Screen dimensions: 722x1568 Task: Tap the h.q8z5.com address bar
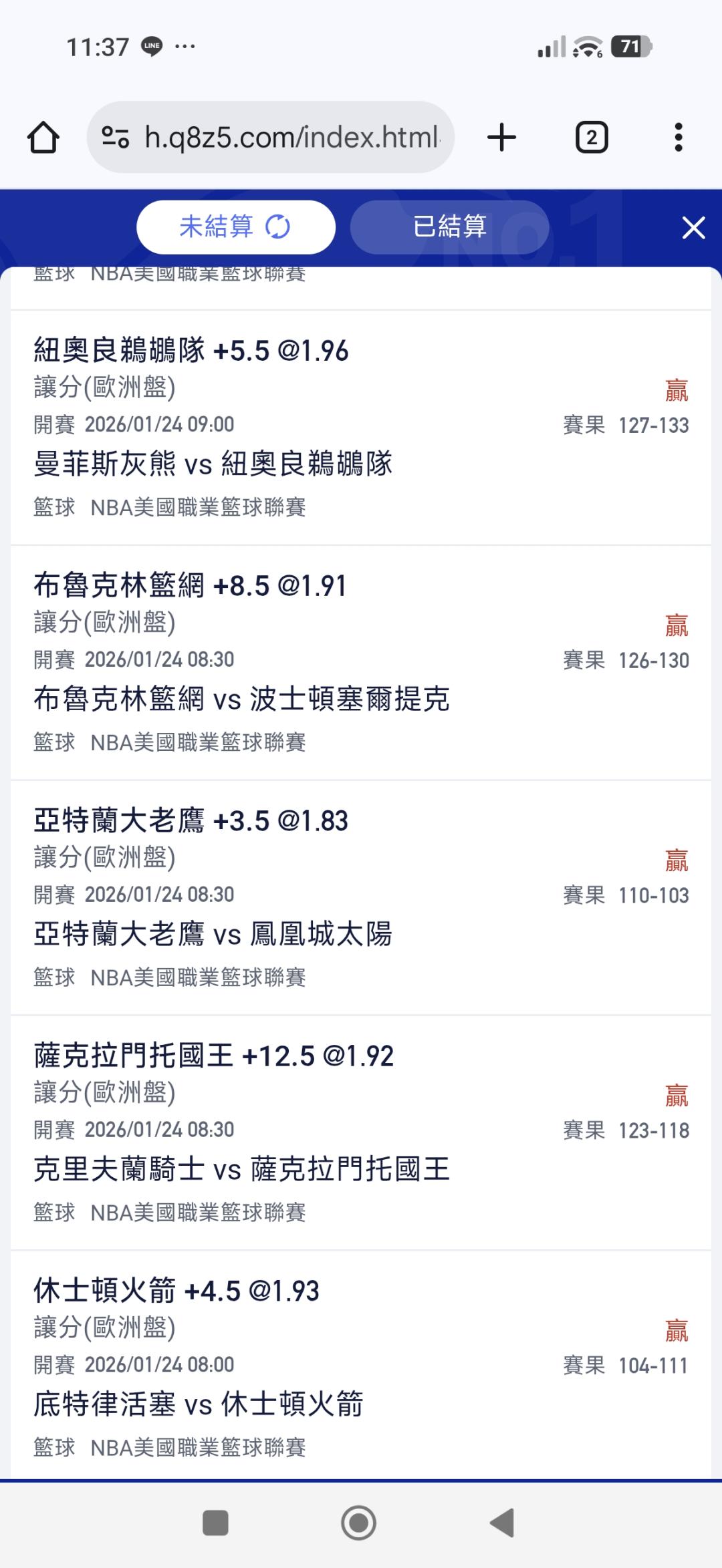(271, 138)
